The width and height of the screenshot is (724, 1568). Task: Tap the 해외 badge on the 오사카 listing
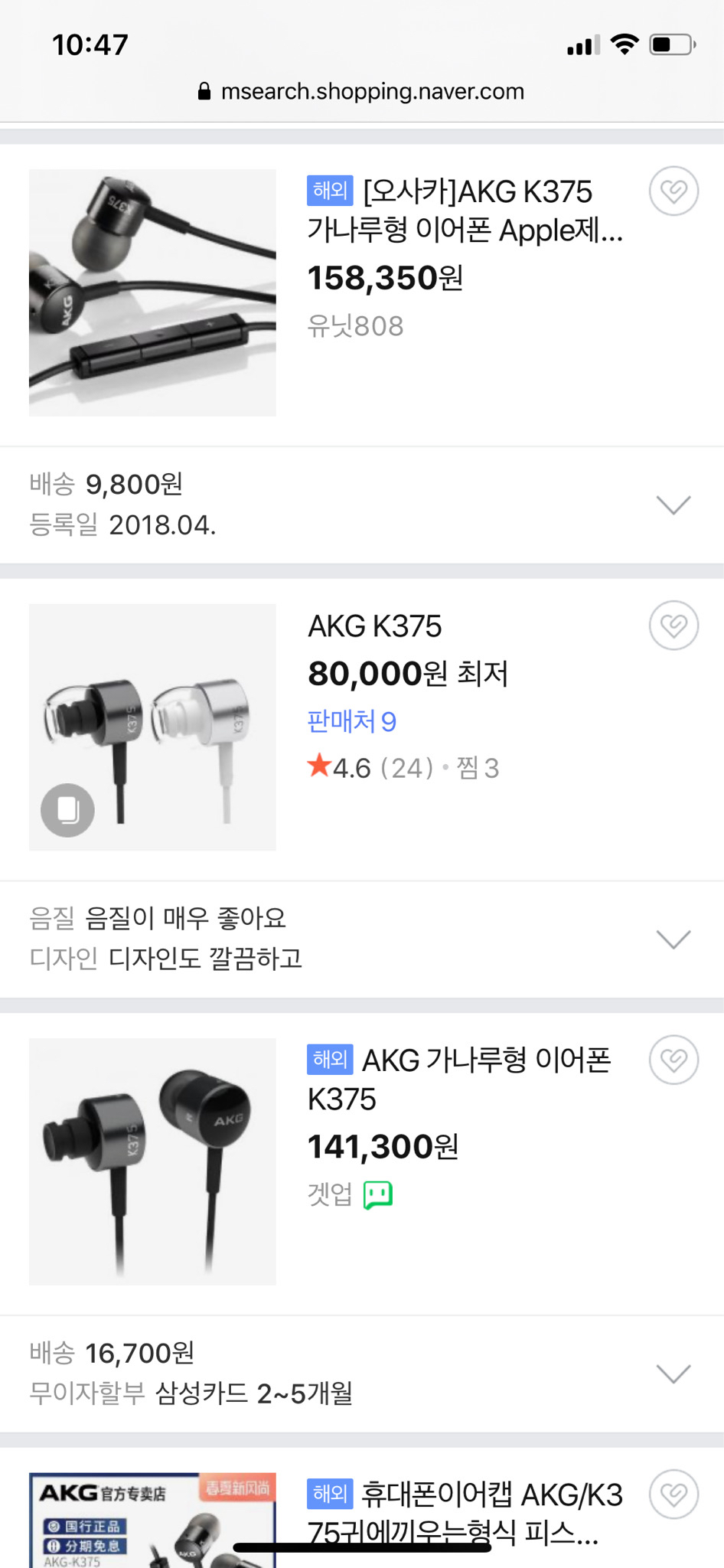coord(329,192)
